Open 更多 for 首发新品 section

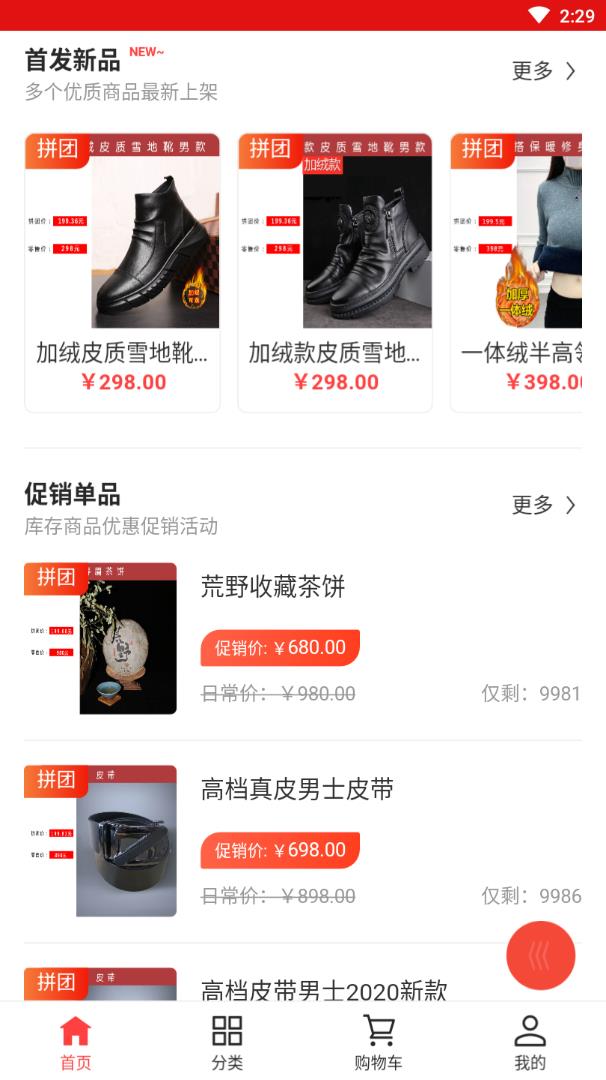(x=543, y=71)
